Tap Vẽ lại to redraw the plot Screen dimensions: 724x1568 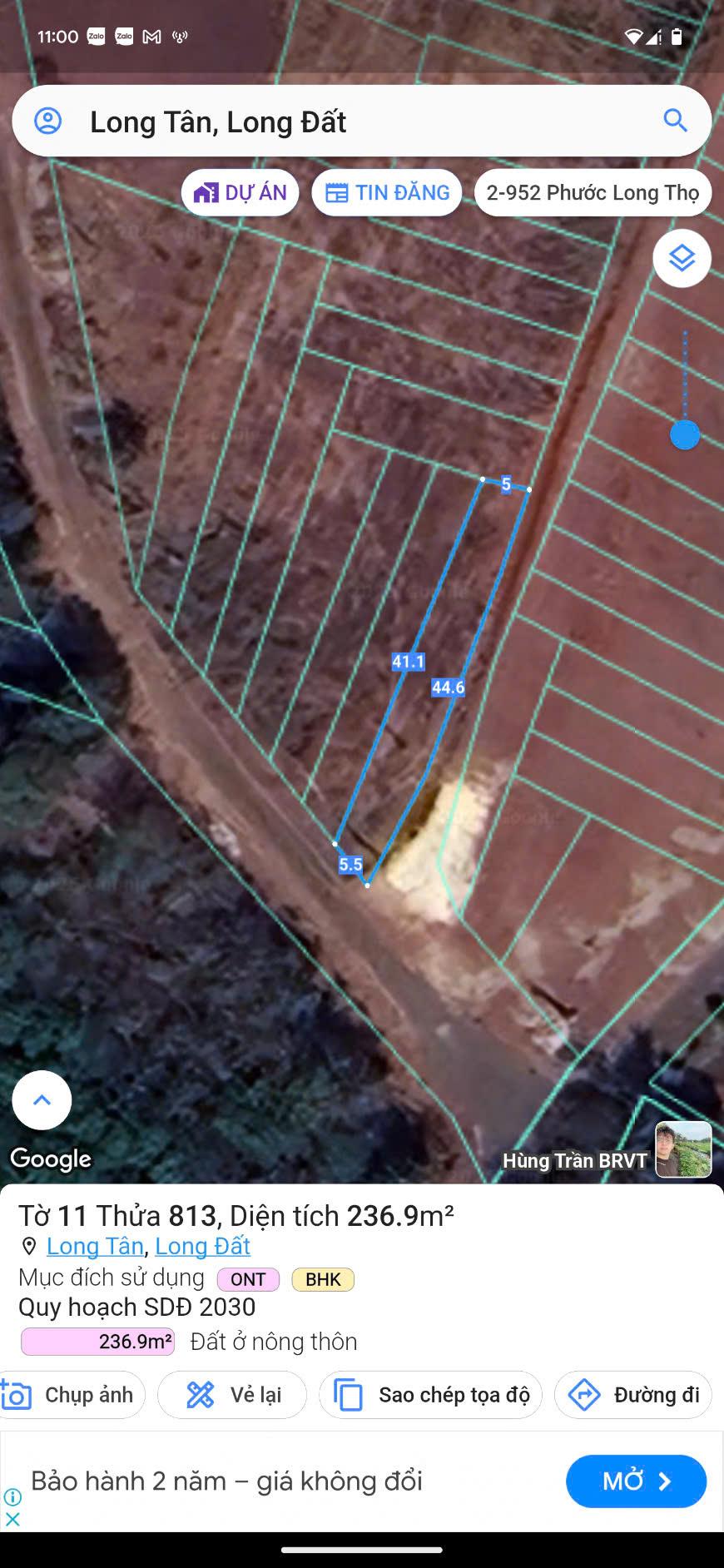pyautogui.click(x=232, y=1395)
